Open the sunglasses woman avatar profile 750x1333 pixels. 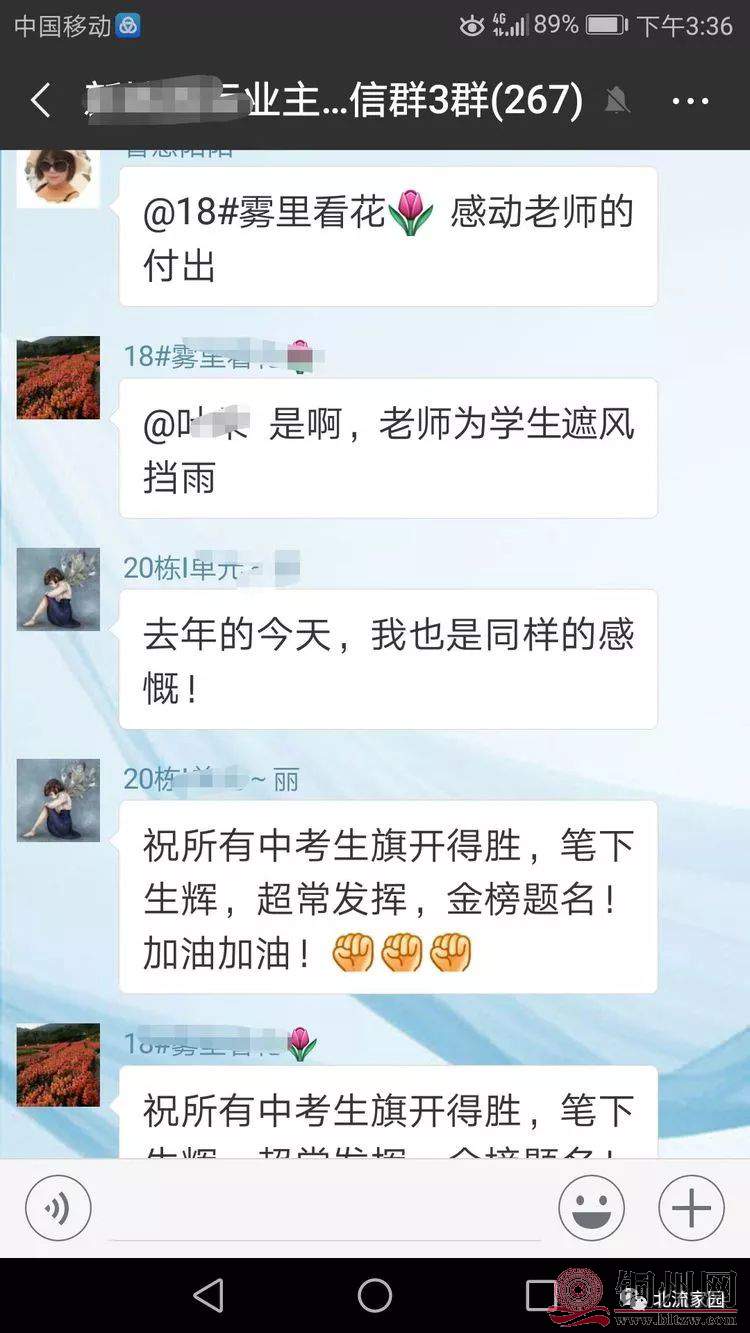pyautogui.click(x=58, y=176)
